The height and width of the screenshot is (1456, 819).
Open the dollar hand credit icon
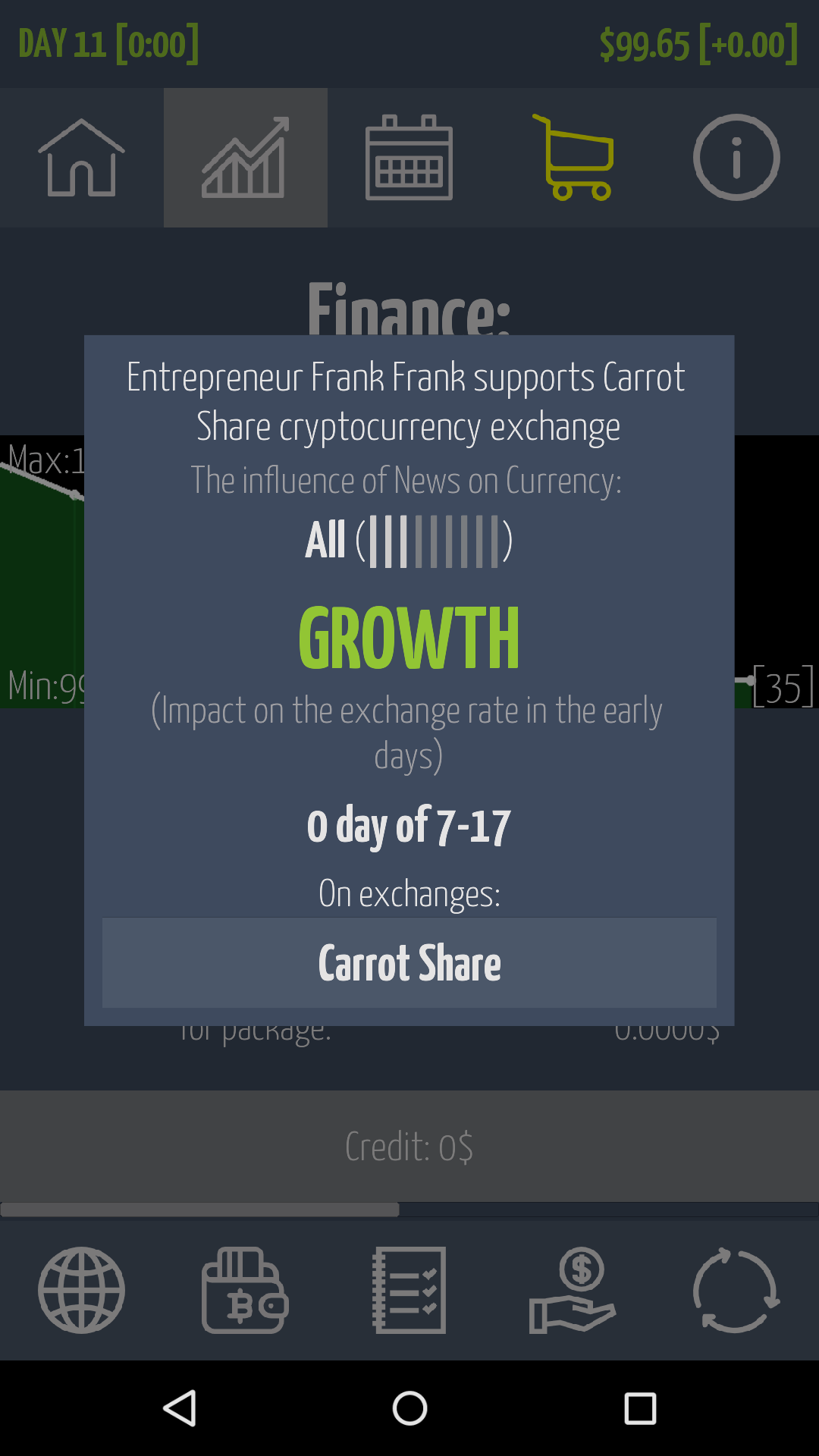tap(573, 1289)
